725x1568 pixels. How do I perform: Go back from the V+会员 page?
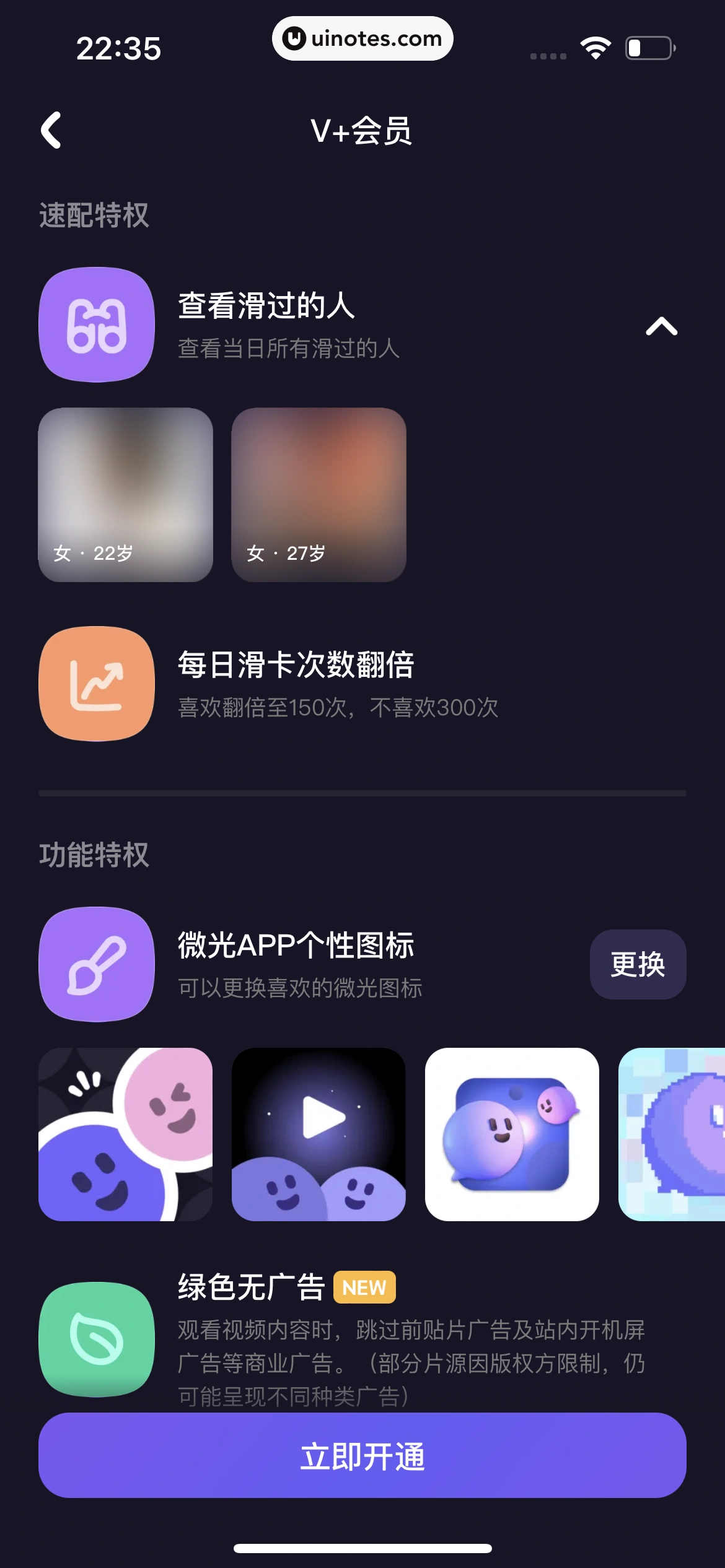click(x=51, y=131)
